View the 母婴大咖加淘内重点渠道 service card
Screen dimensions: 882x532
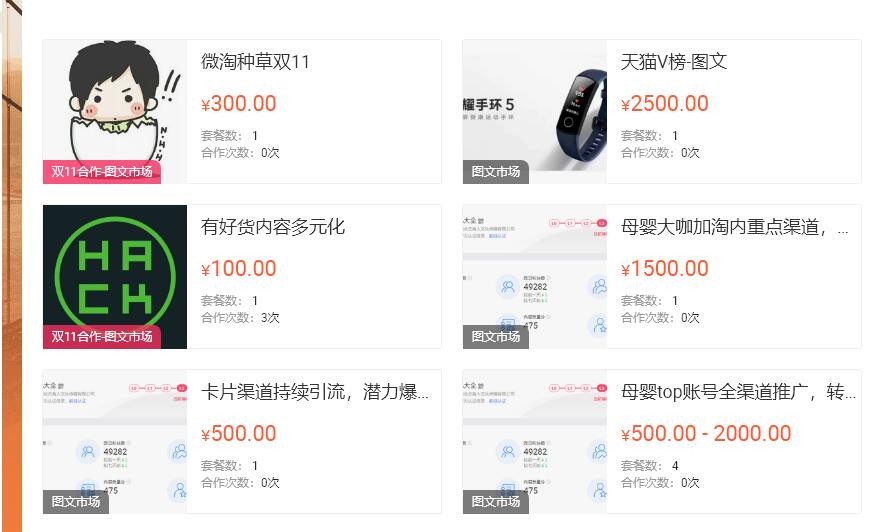[x=734, y=227]
